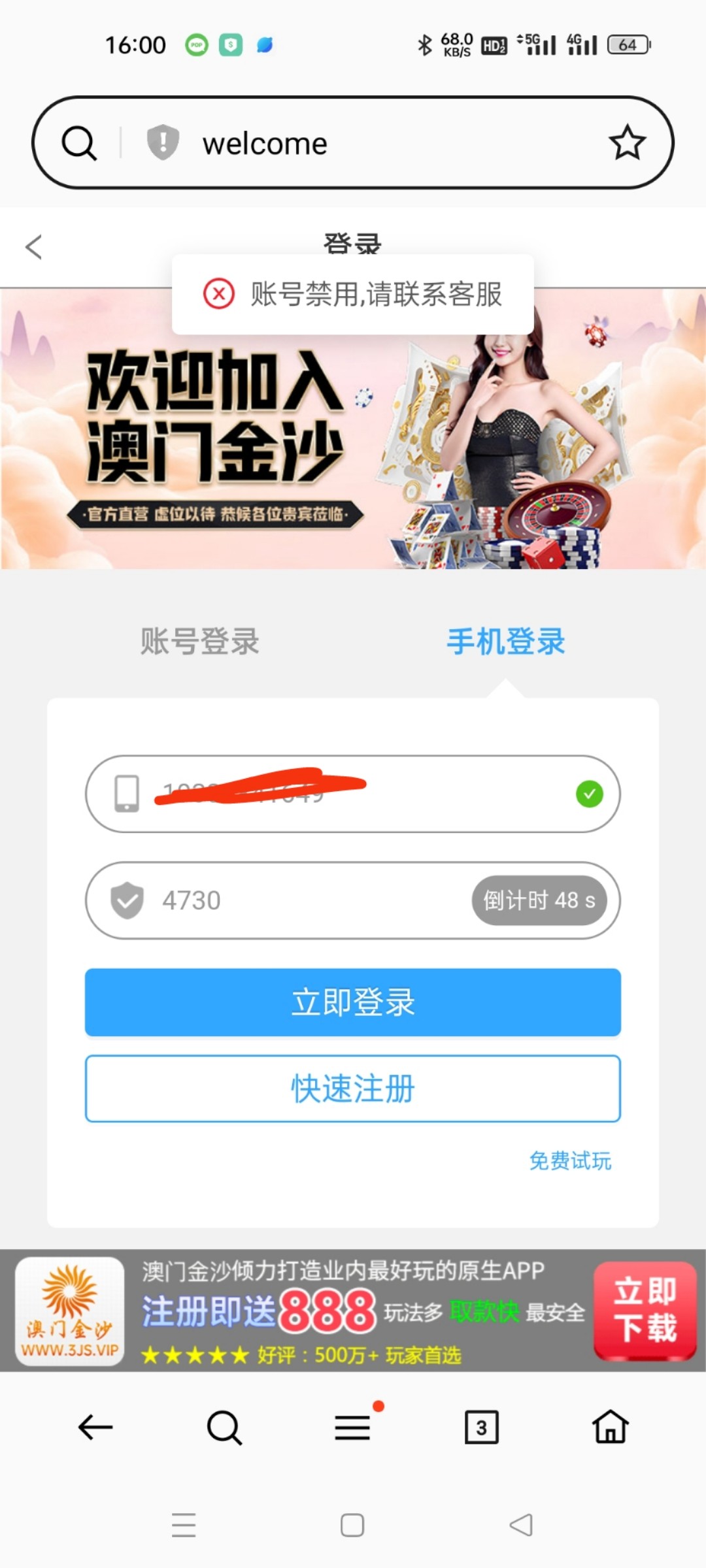Open 快速注册 quick registration
The image size is (706, 1568).
click(353, 1088)
